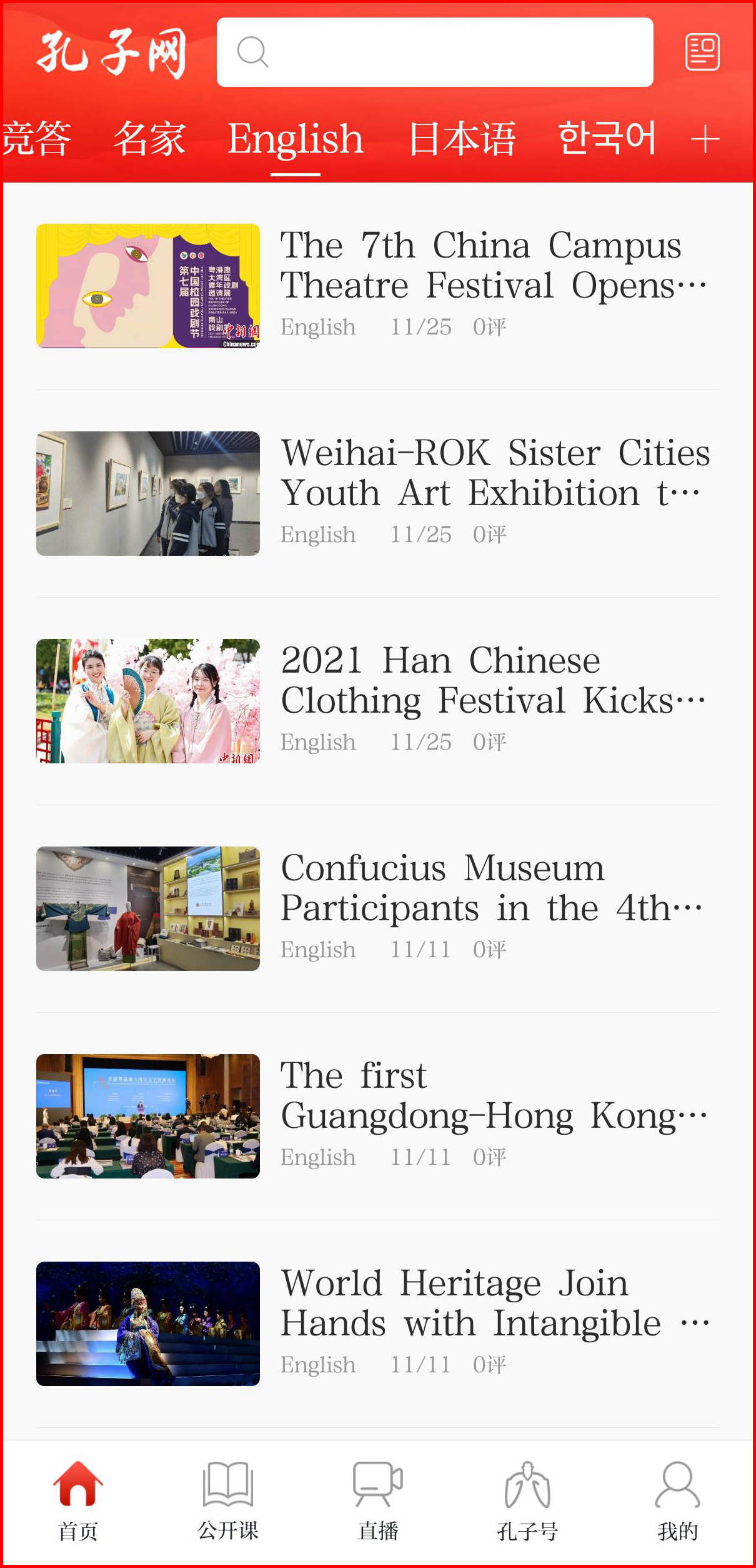Open the 7th China Campus Theatre Festival article
Viewport: 756px width, 1568px height.
pos(492,265)
